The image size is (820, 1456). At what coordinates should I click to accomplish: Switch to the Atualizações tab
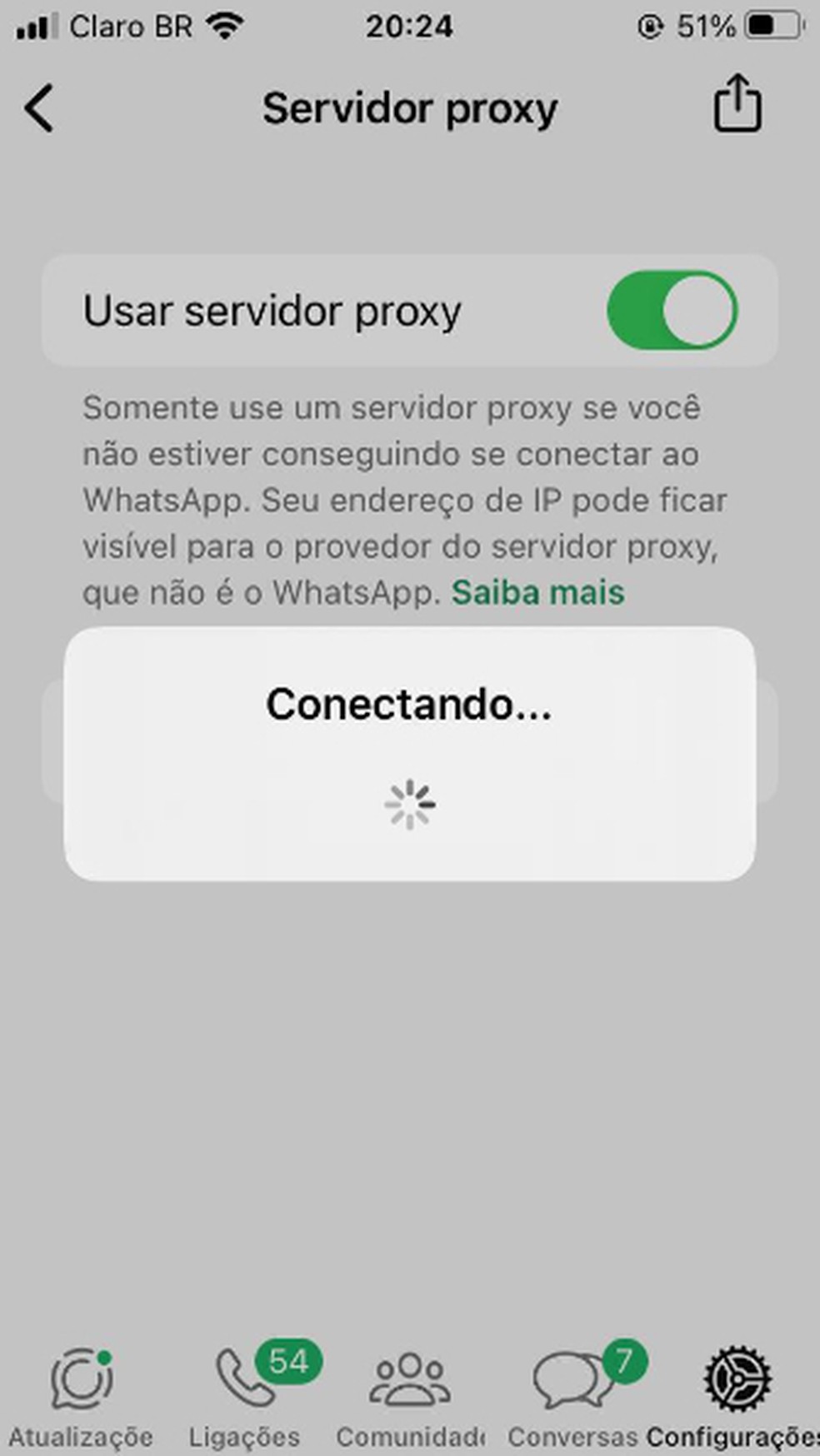[81, 1393]
